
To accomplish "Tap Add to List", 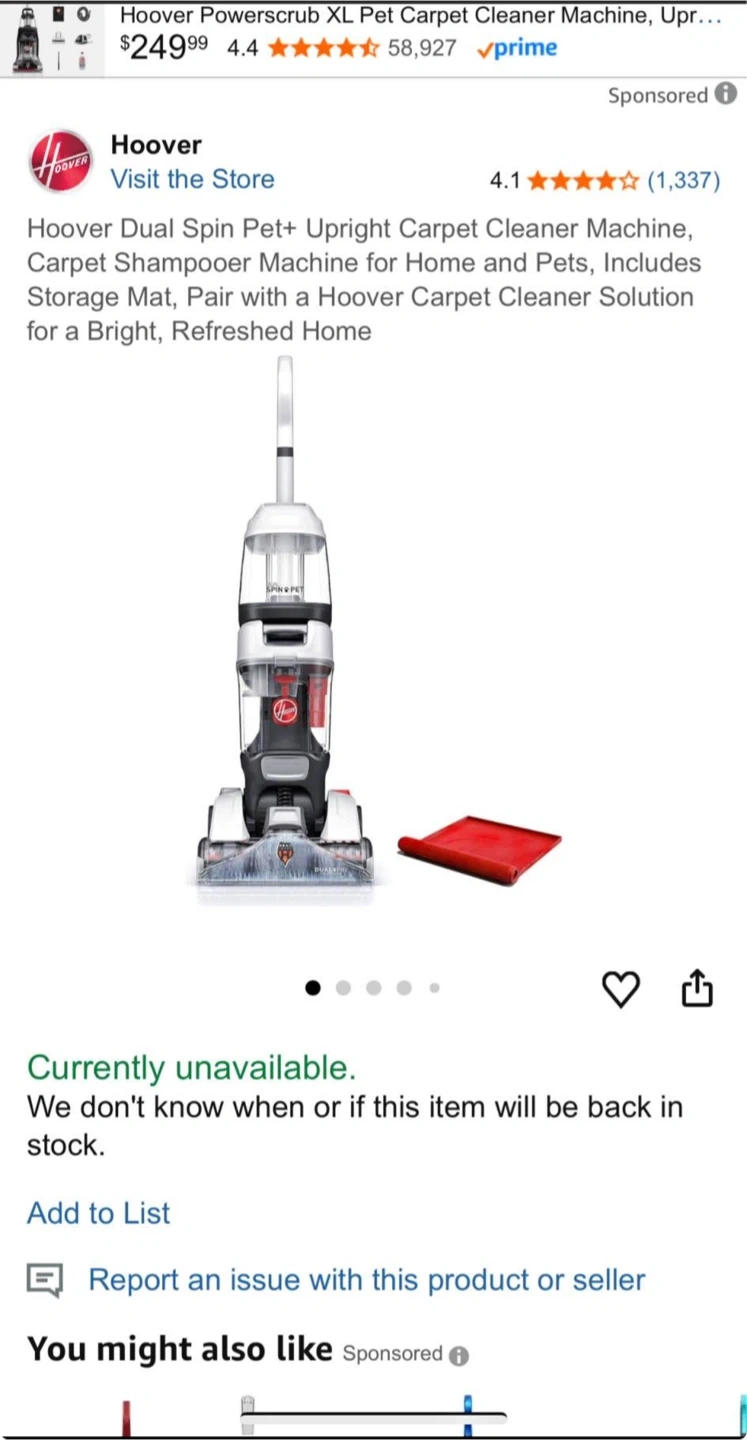I will (x=98, y=1213).
